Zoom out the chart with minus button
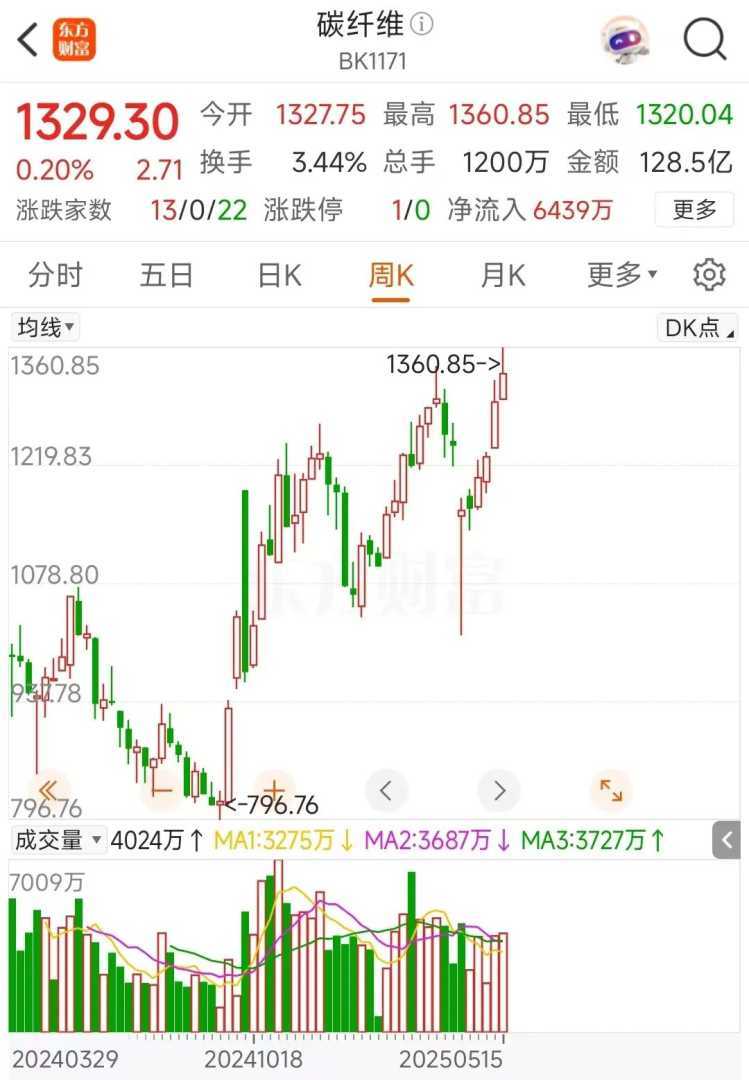 (163, 790)
